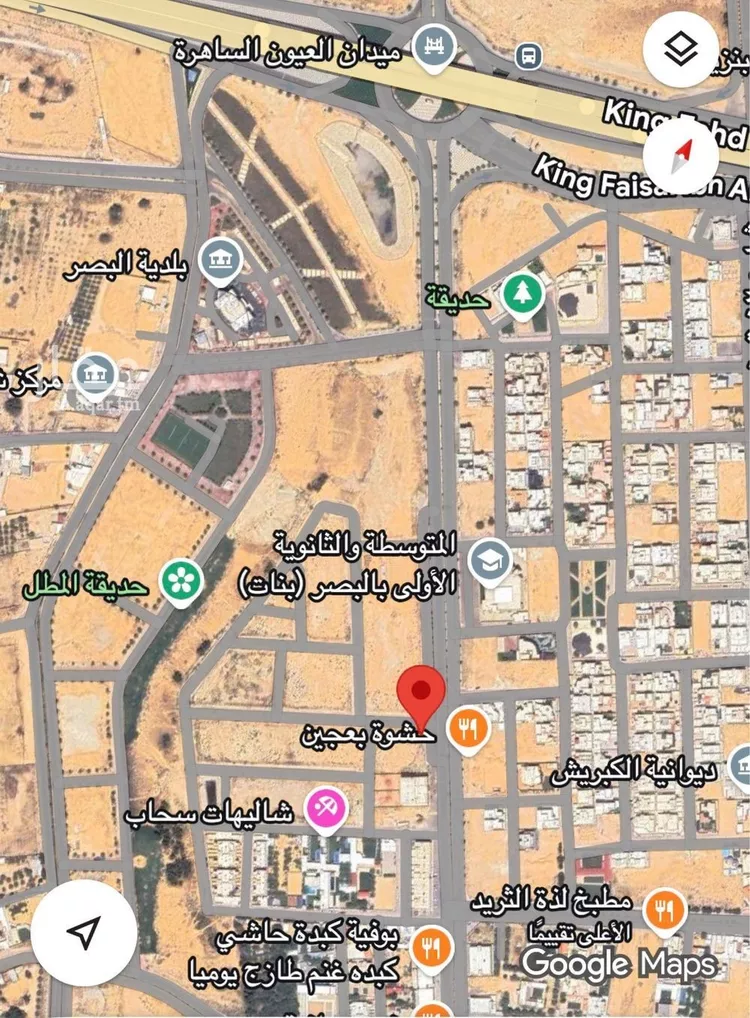Select the شاليهات سحاب chalets marker
This screenshot has width=750, height=1018.
[x=326, y=809]
